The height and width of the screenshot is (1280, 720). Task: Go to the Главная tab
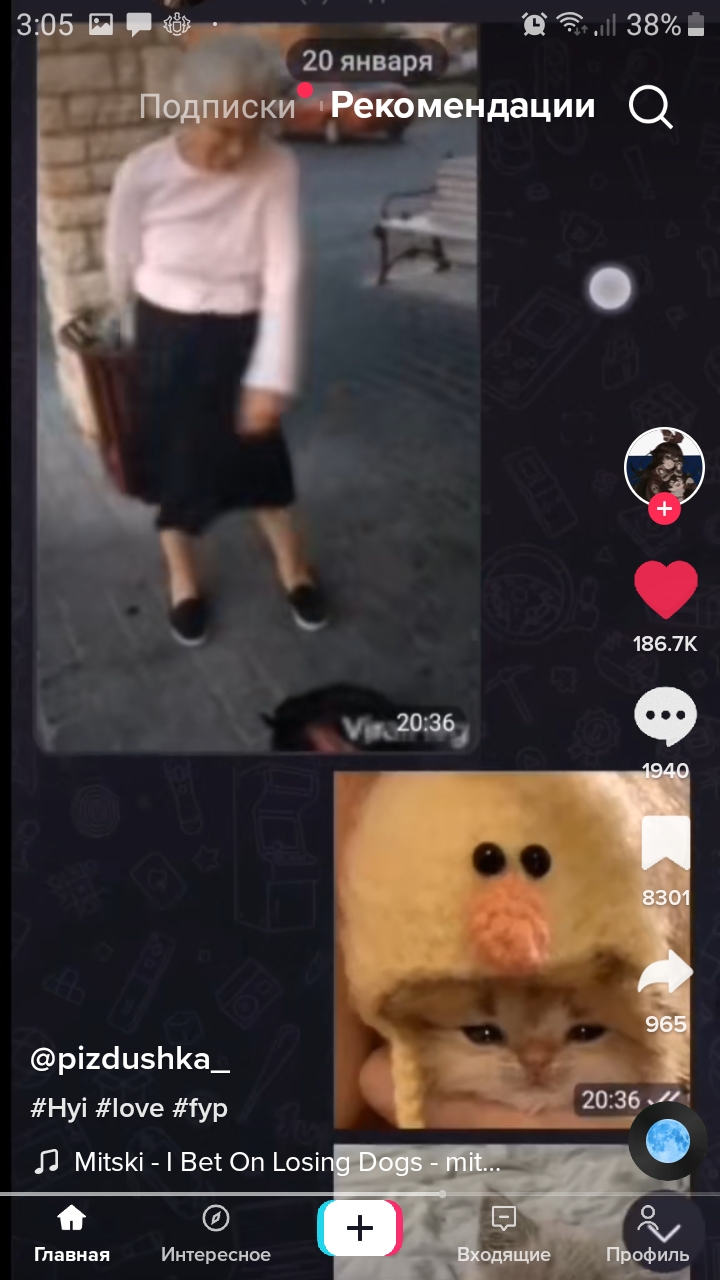[x=72, y=1235]
